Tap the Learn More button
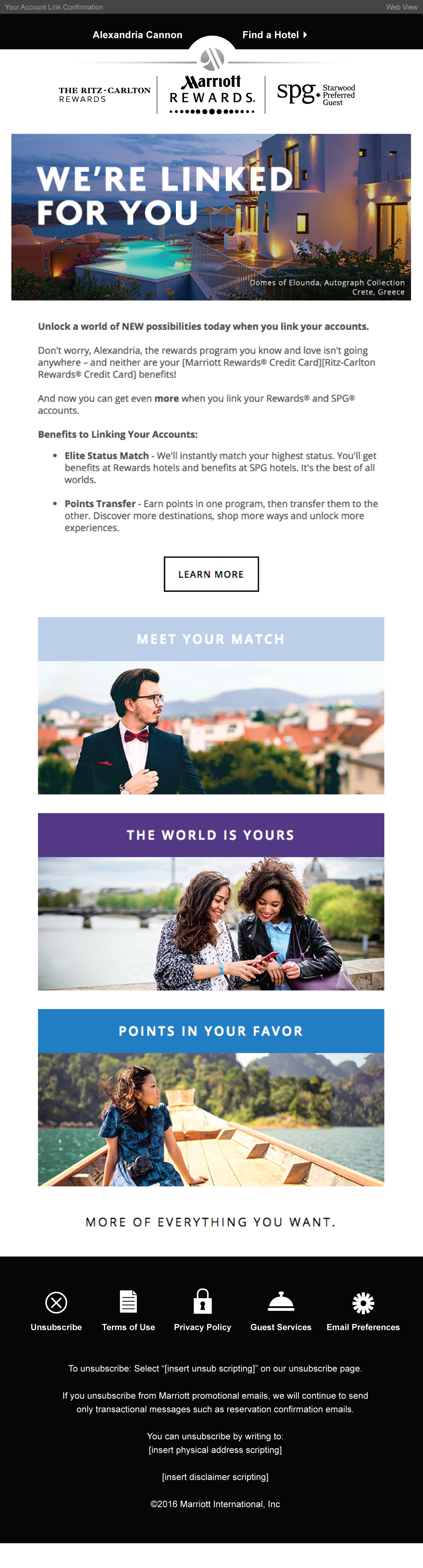 [210, 574]
